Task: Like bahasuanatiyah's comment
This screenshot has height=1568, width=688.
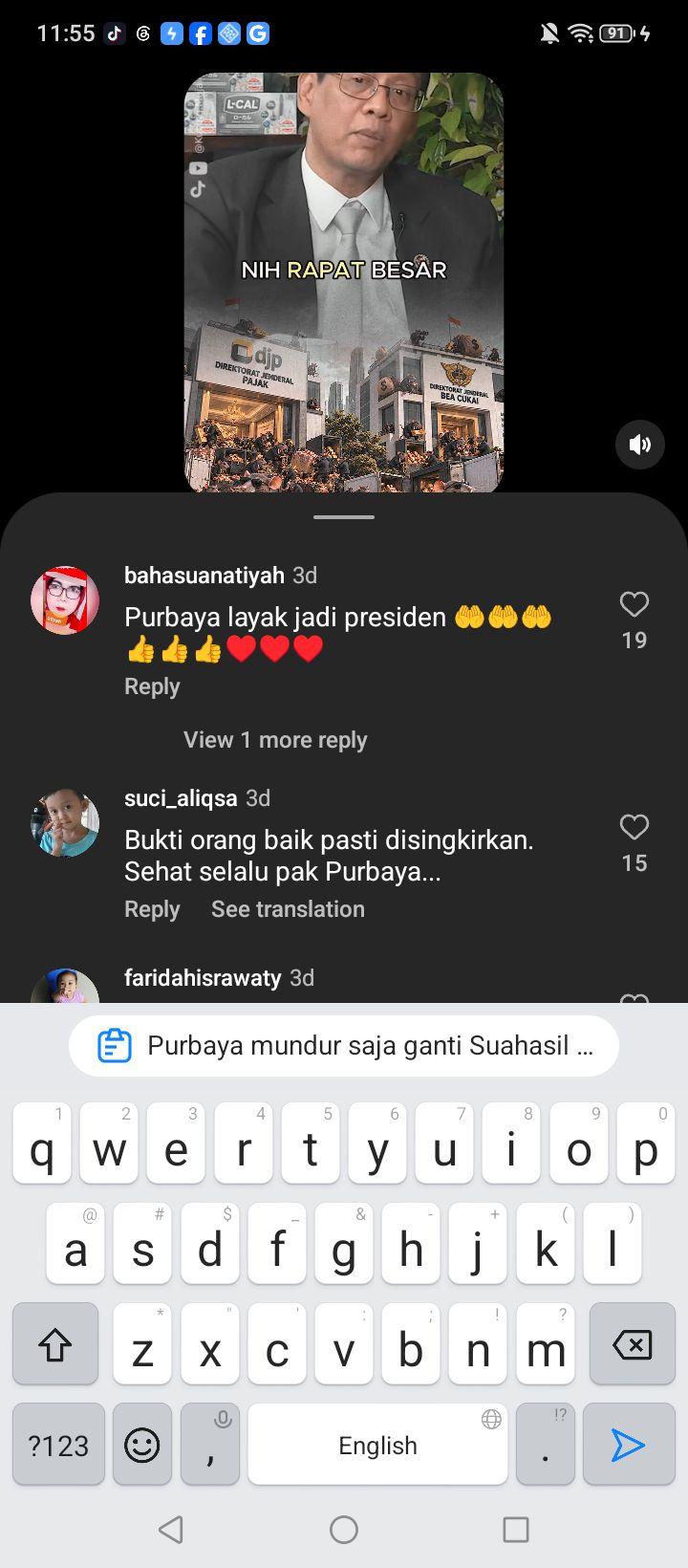Action: (634, 604)
